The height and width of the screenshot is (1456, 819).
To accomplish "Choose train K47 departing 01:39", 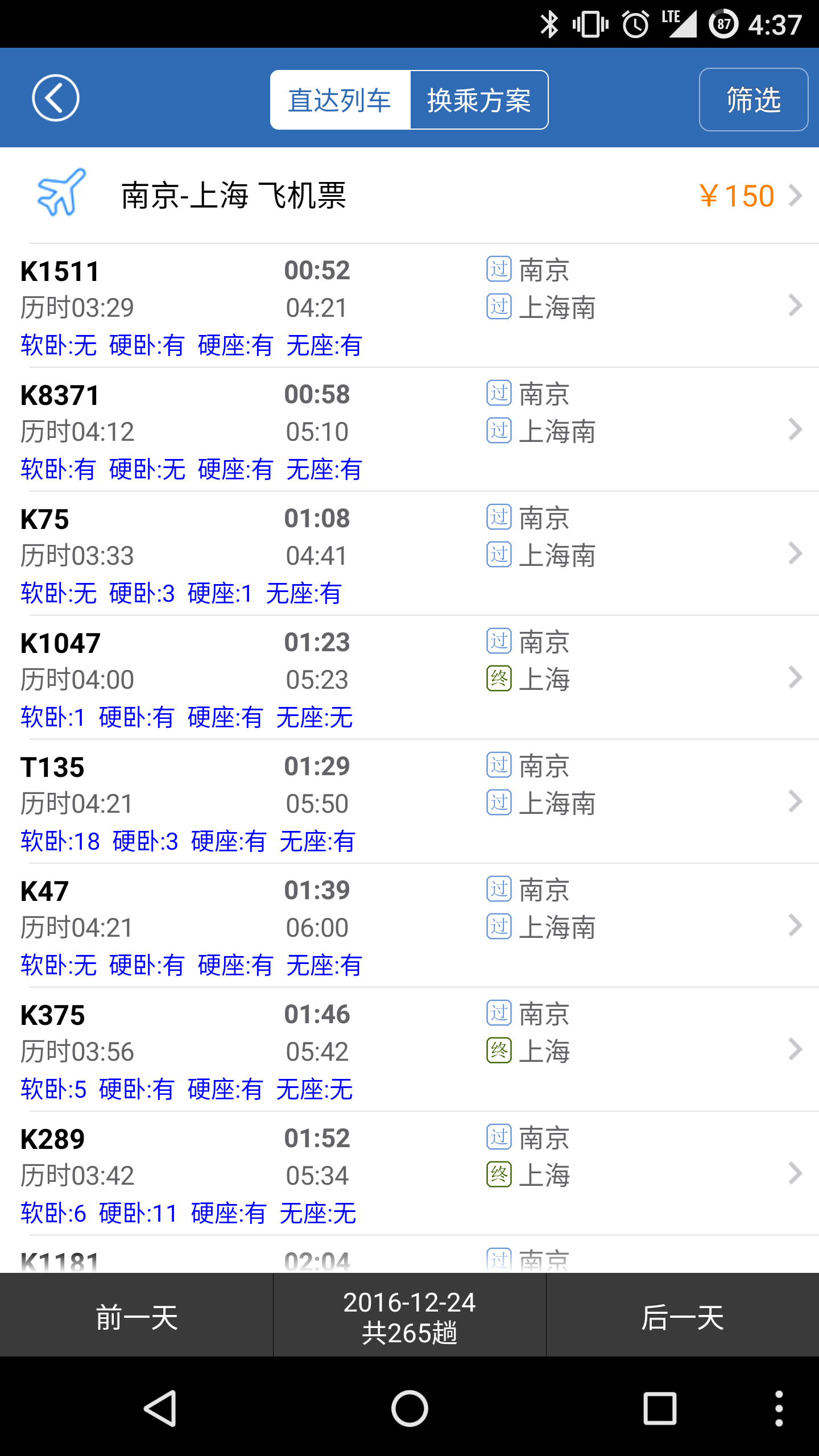I will pos(409,926).
